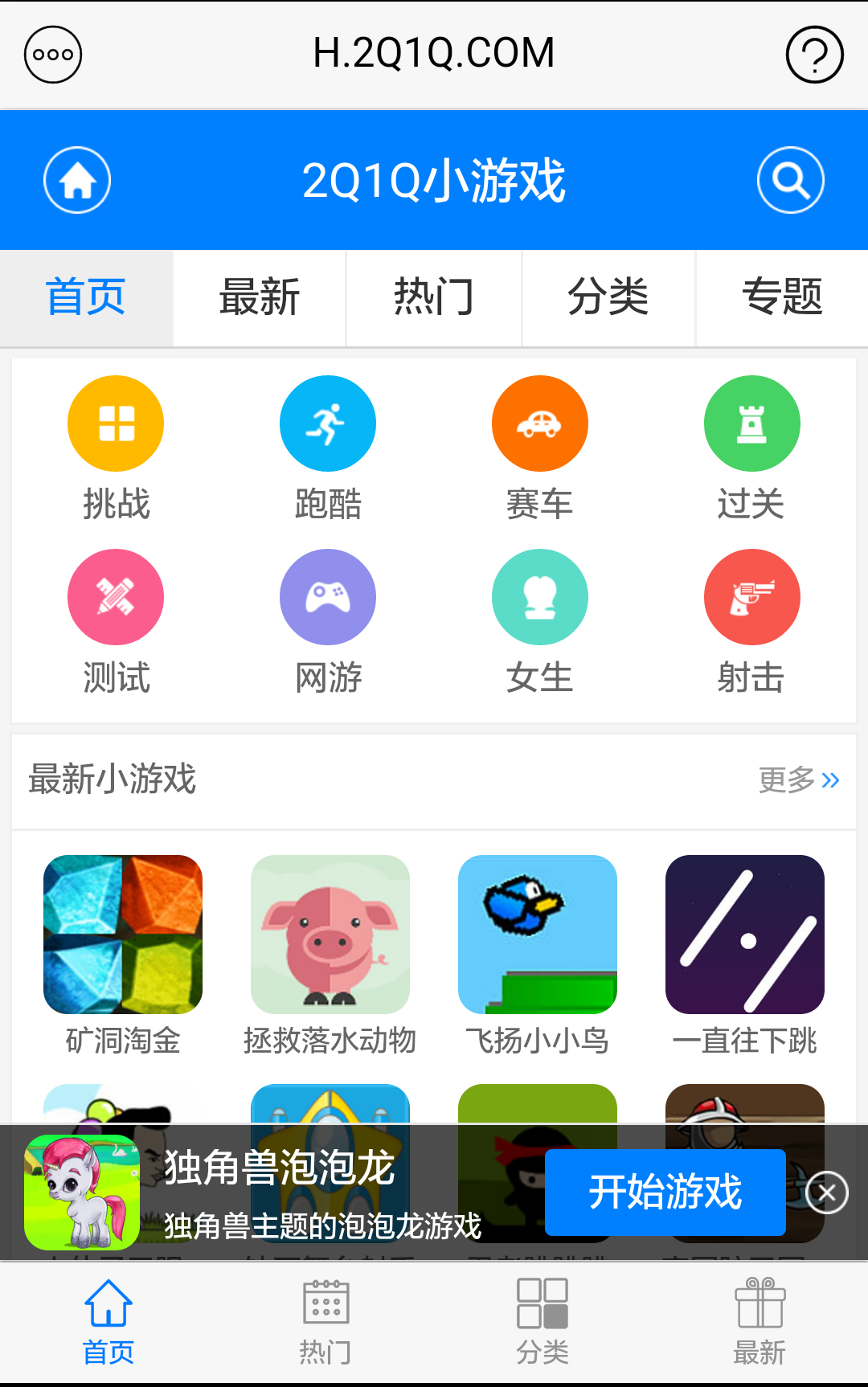
Task: Tap the home icon in blue header
Action: [x=77, y=180]
